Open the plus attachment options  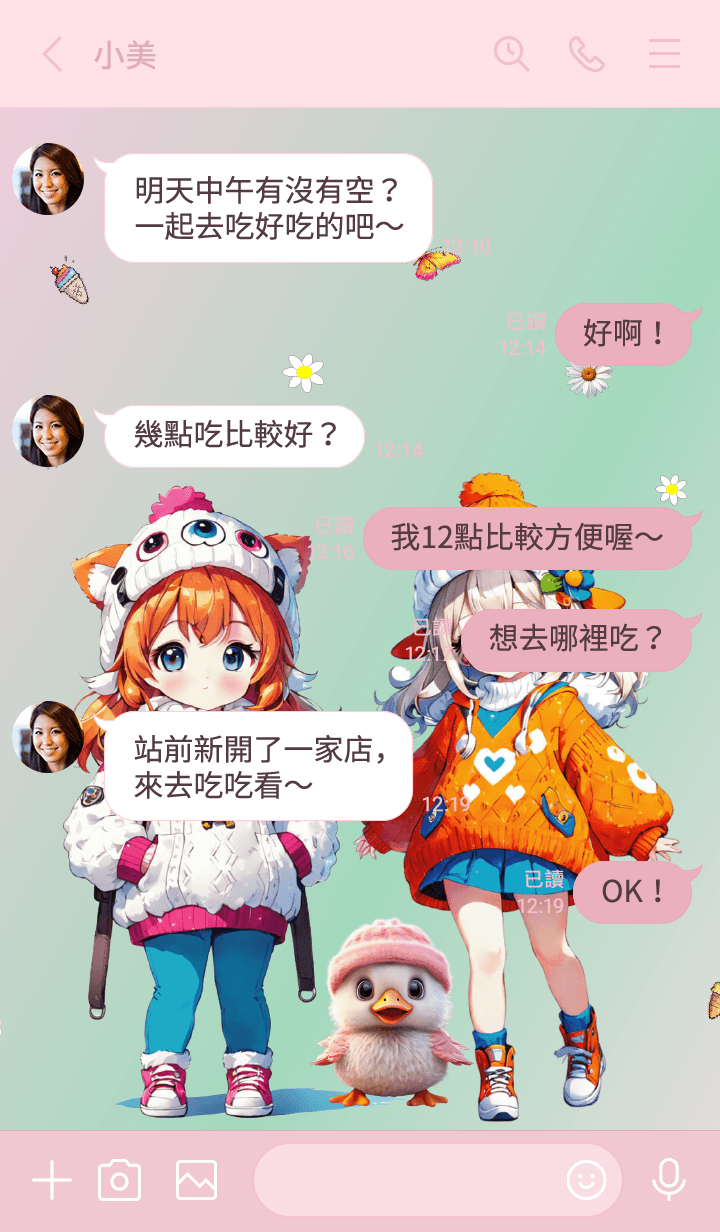pyautogui.click(x=52, y=1181)
